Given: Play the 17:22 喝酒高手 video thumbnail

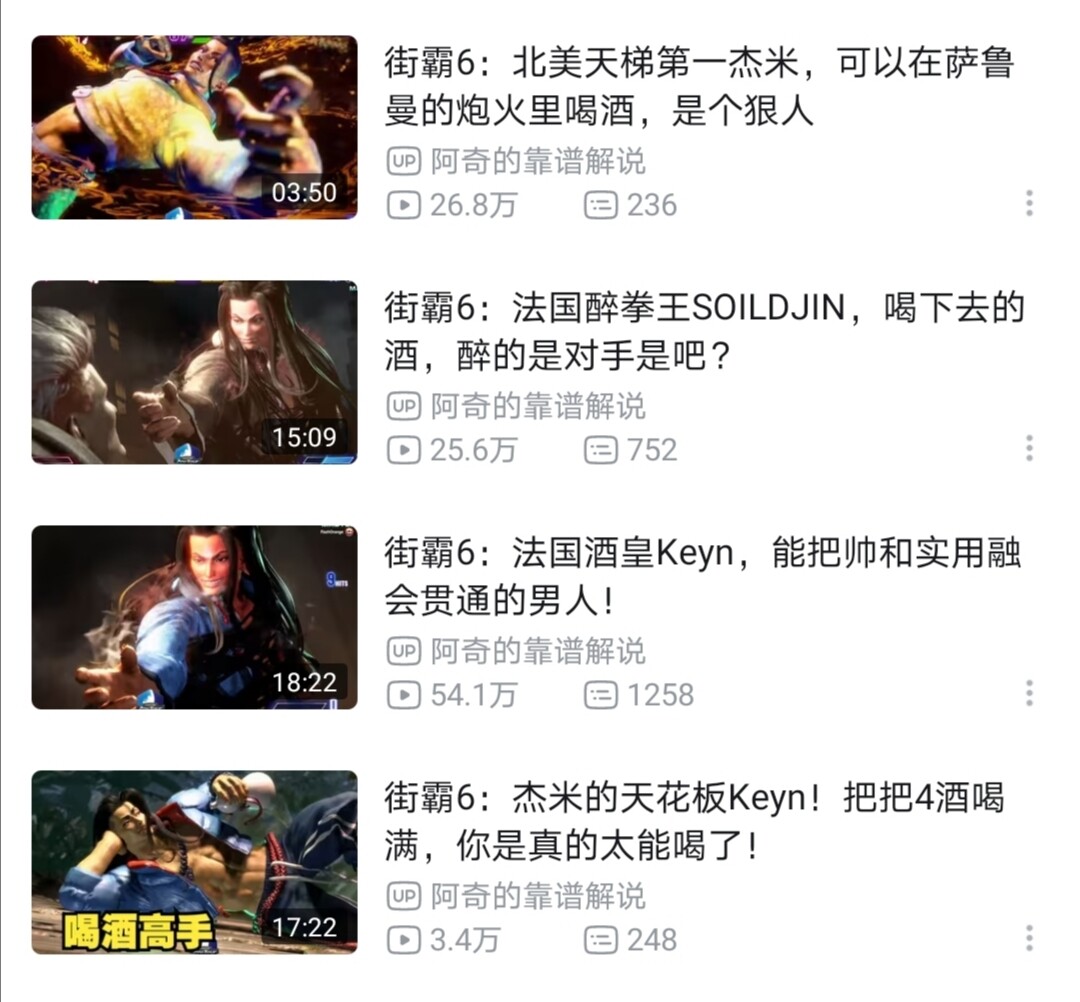Looking at the screenshot, I should (x=194, y=862).
